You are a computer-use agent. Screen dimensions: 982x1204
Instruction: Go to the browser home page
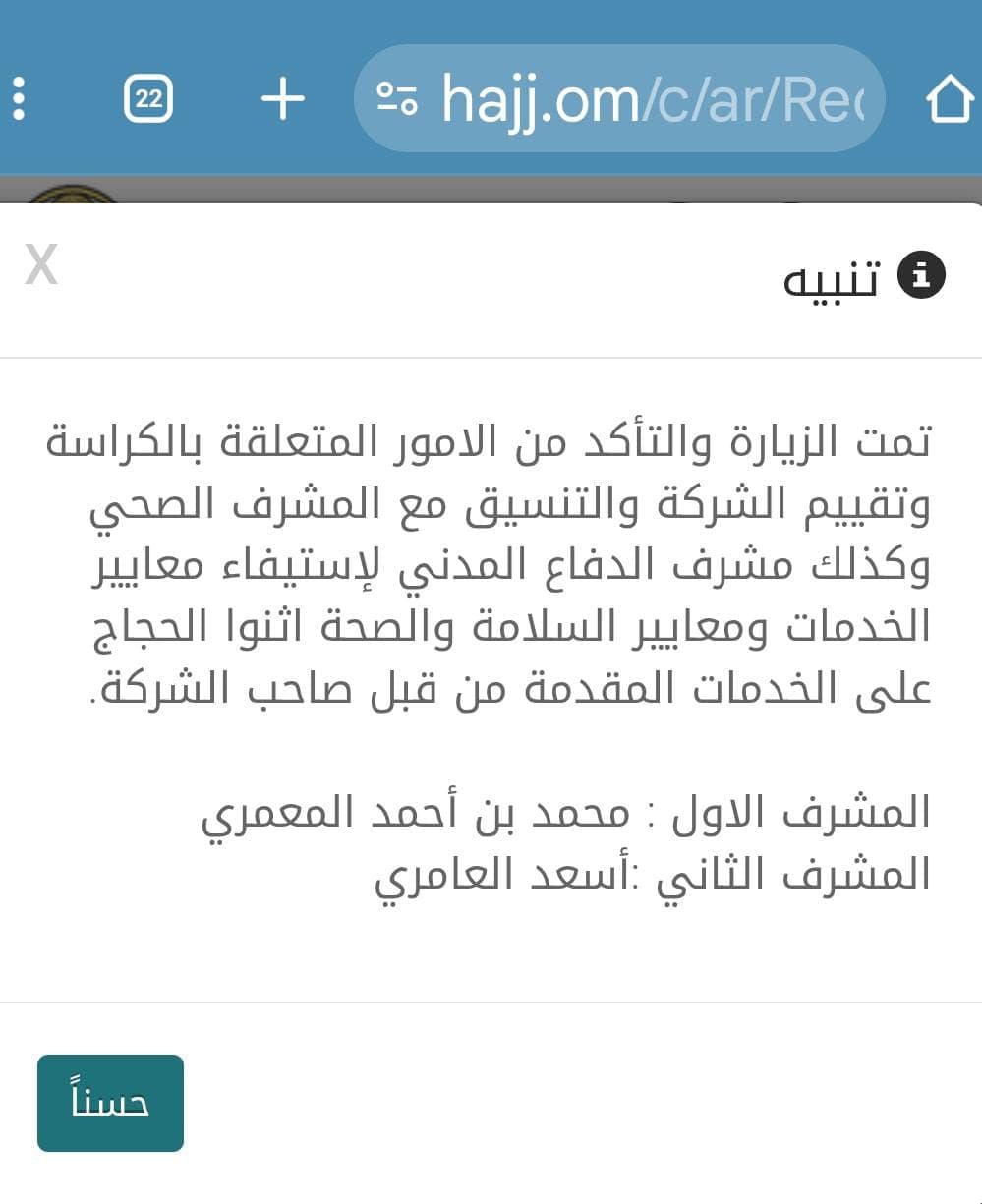coord(950,98)
